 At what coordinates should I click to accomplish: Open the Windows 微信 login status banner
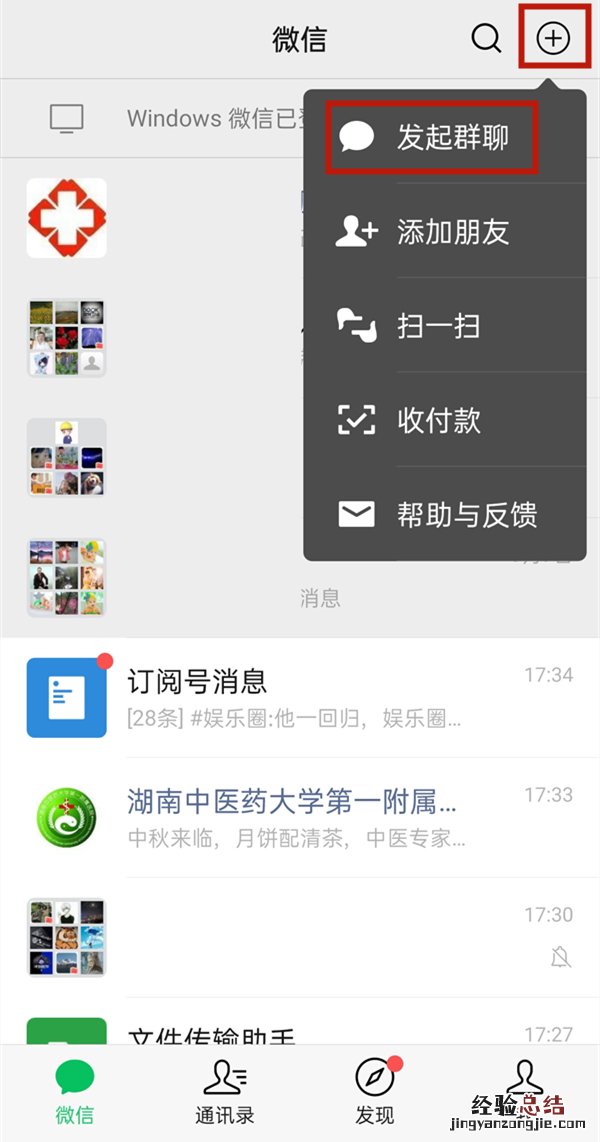pyautogui.click(x=170, y=118)
